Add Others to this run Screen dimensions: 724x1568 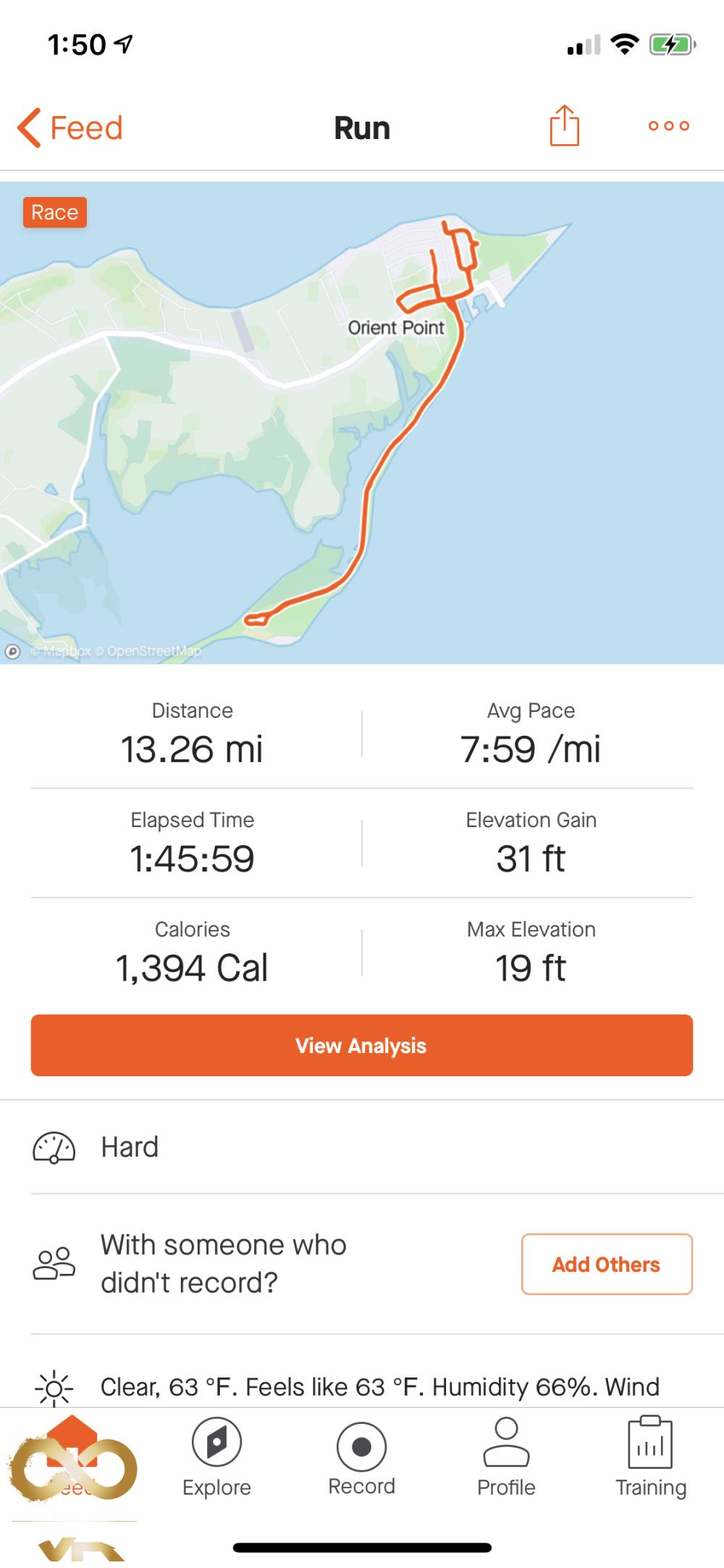(x=607, y=1264)
